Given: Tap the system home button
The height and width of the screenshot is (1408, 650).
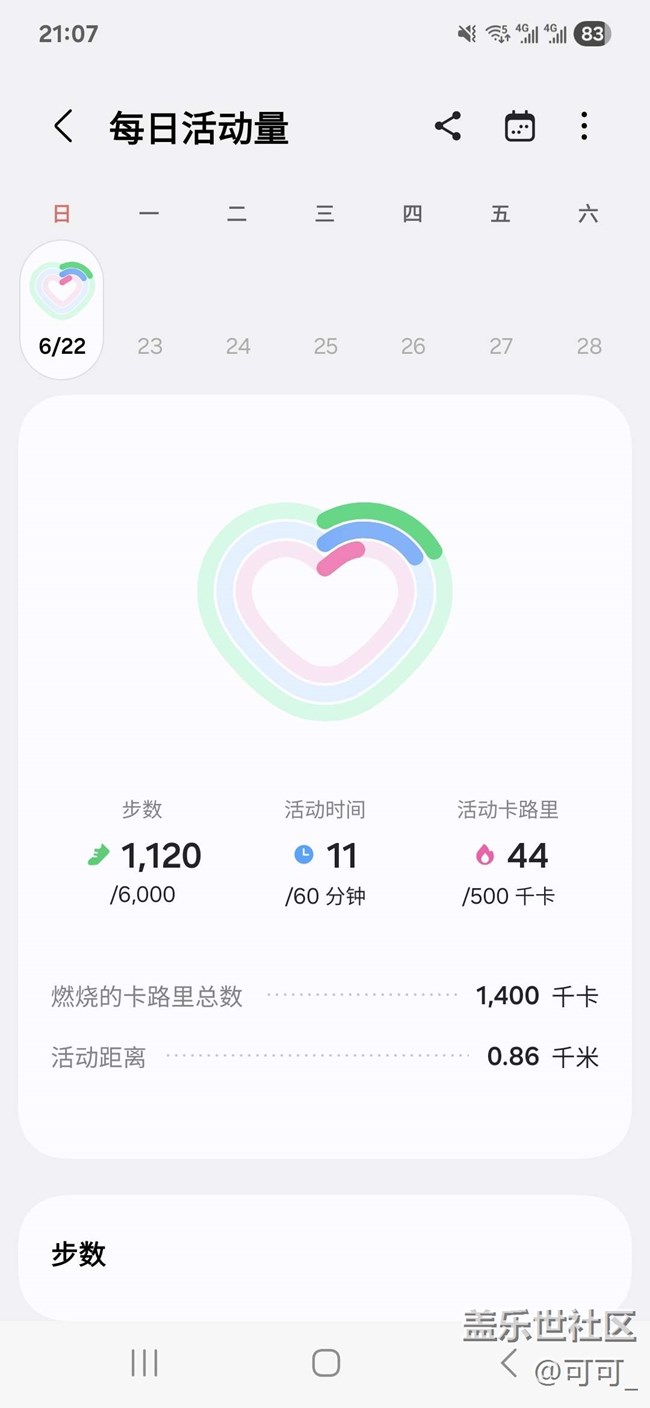Looking at the screenshot, I should (x=326, y=1362).
